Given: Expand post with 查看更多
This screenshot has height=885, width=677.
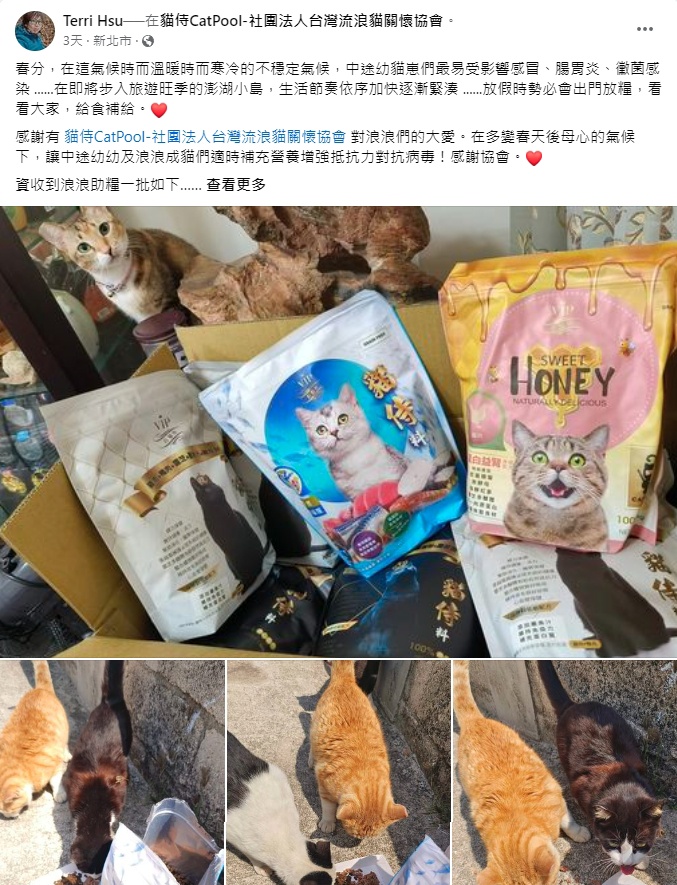Looking at the screenshot, I should coord(237,184).
